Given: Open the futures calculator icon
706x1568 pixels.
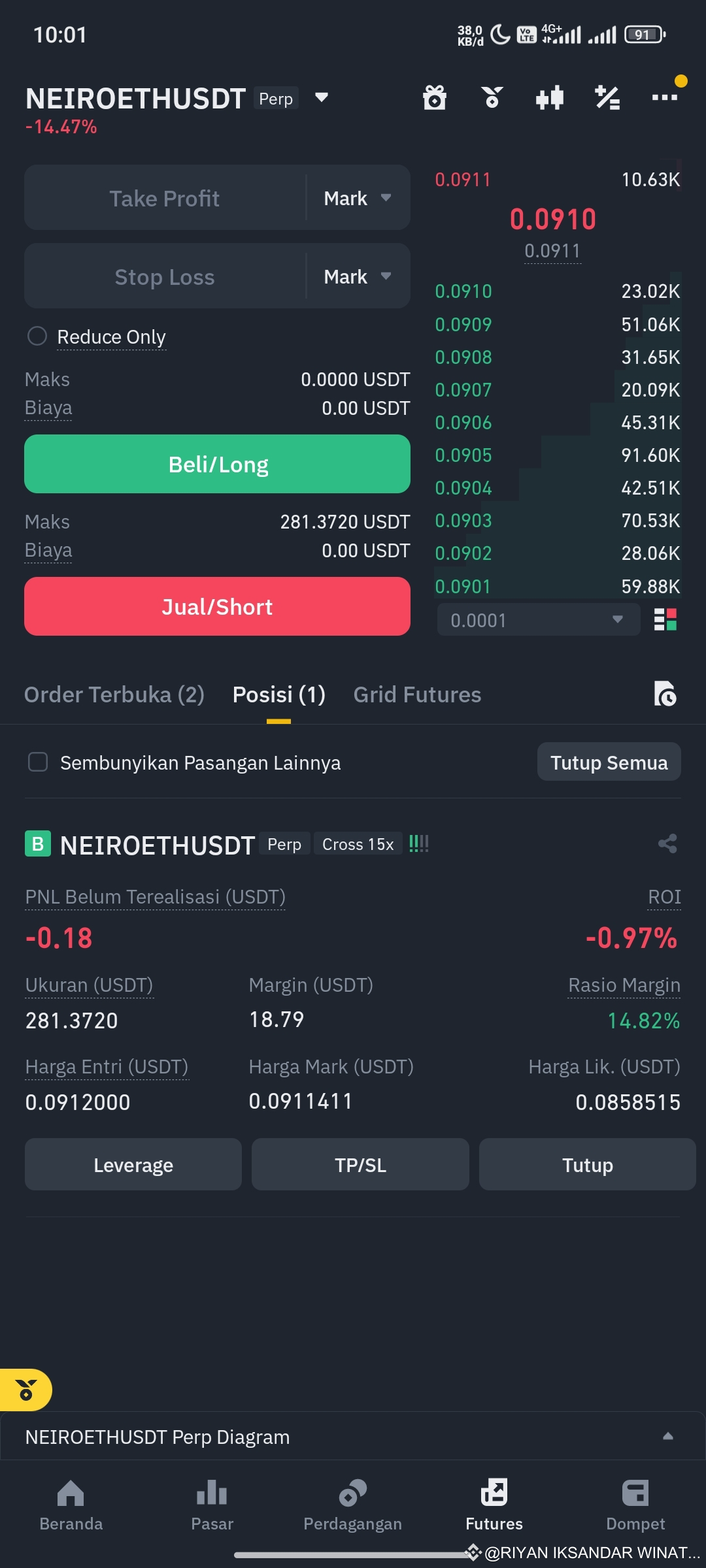Looking at the screenshot, I should (607, 98).
